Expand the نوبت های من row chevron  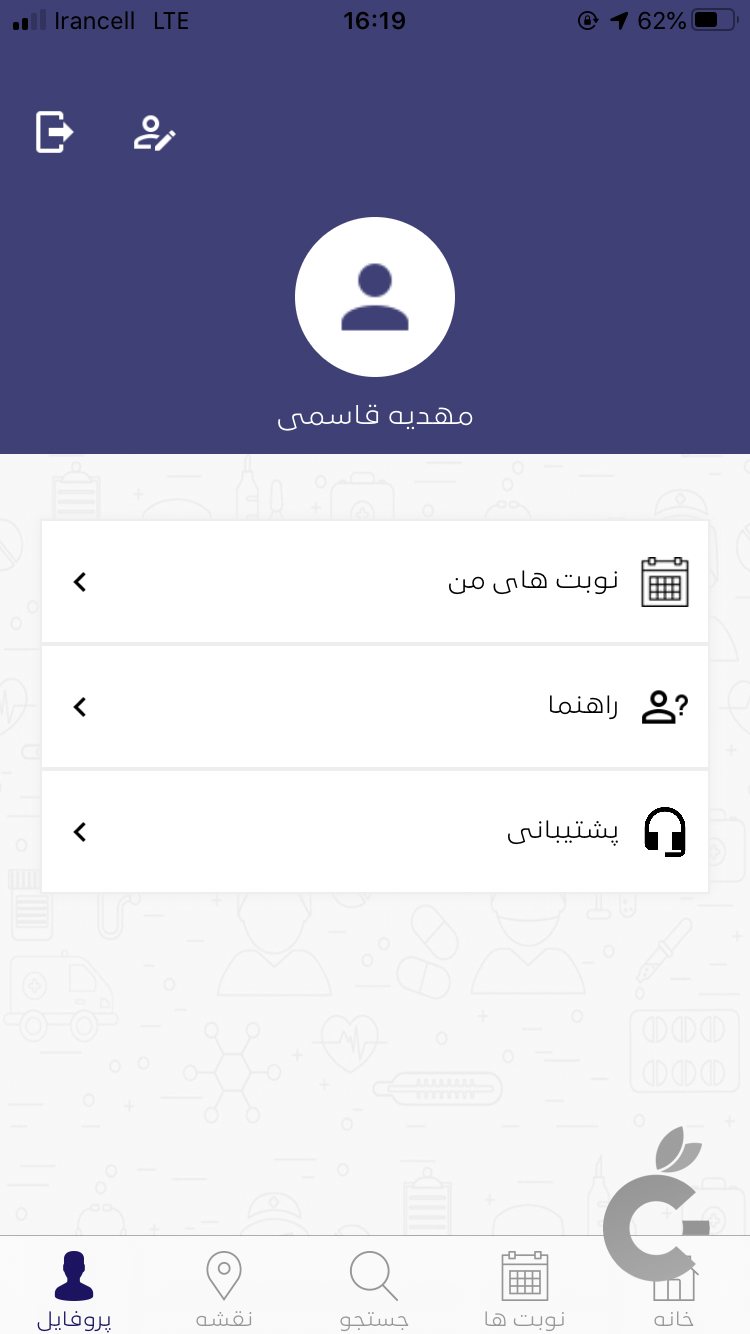point(79,581)
